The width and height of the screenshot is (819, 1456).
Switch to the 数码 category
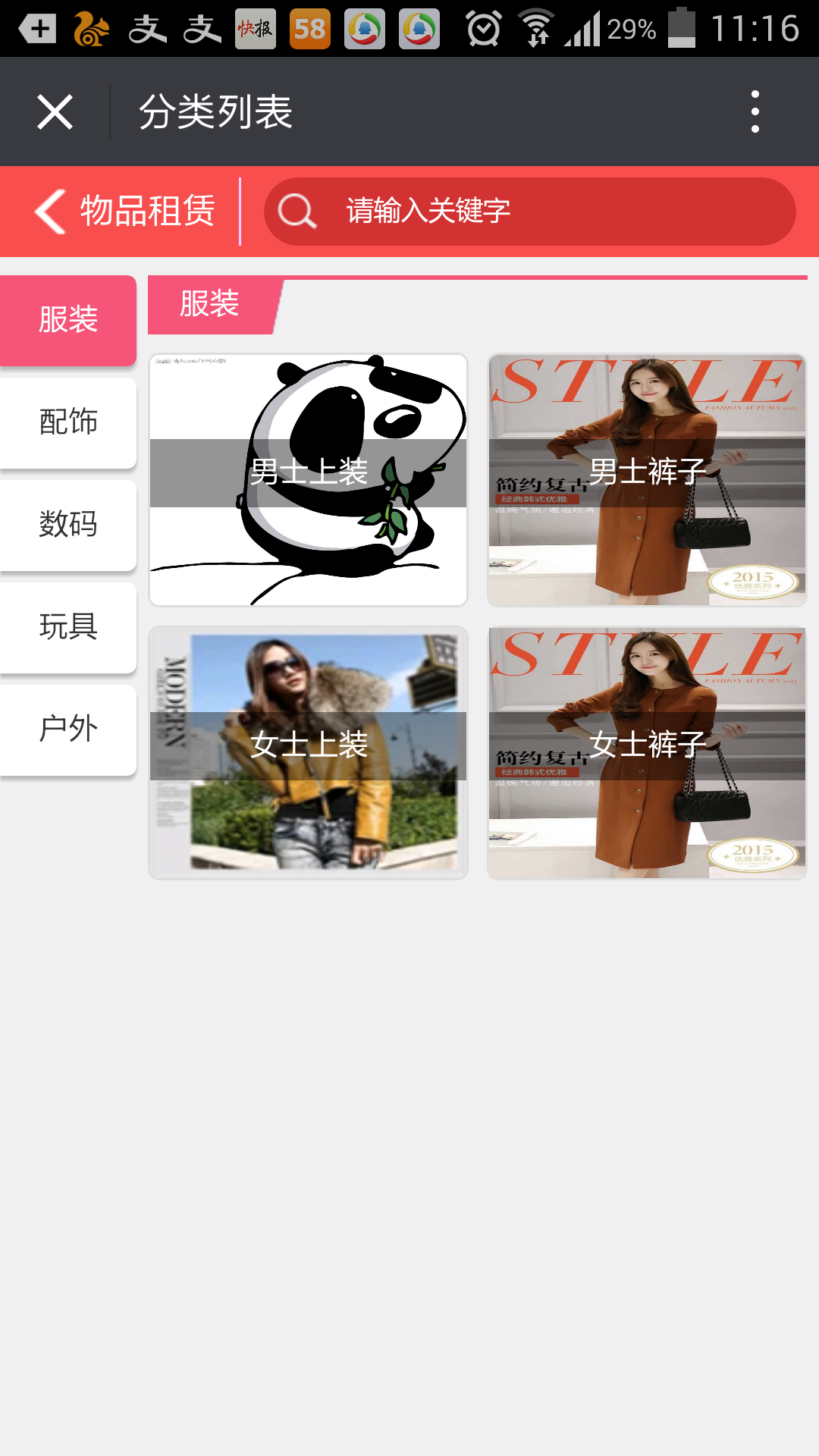pyautogui.click(x=68, y=525)
